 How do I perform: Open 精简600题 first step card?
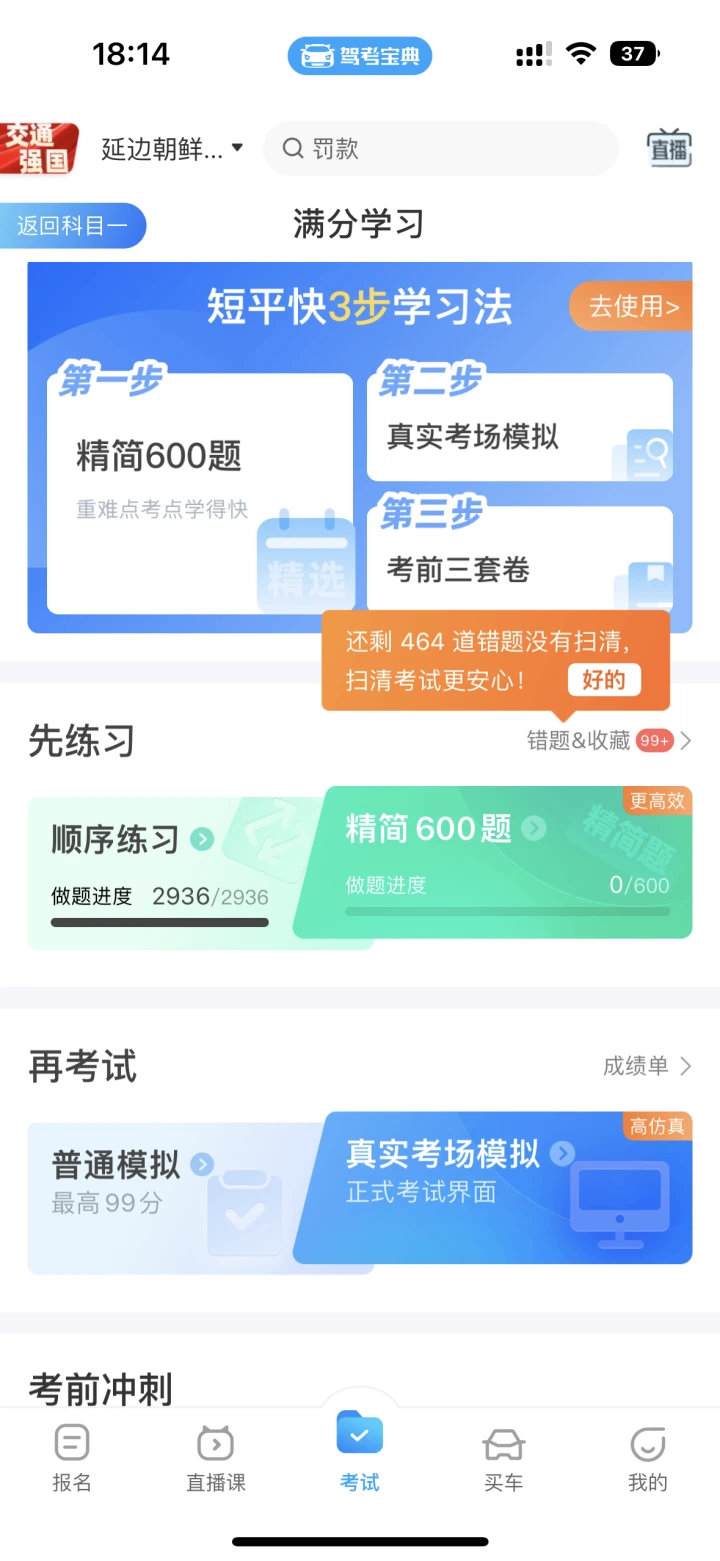click(200, 490)
